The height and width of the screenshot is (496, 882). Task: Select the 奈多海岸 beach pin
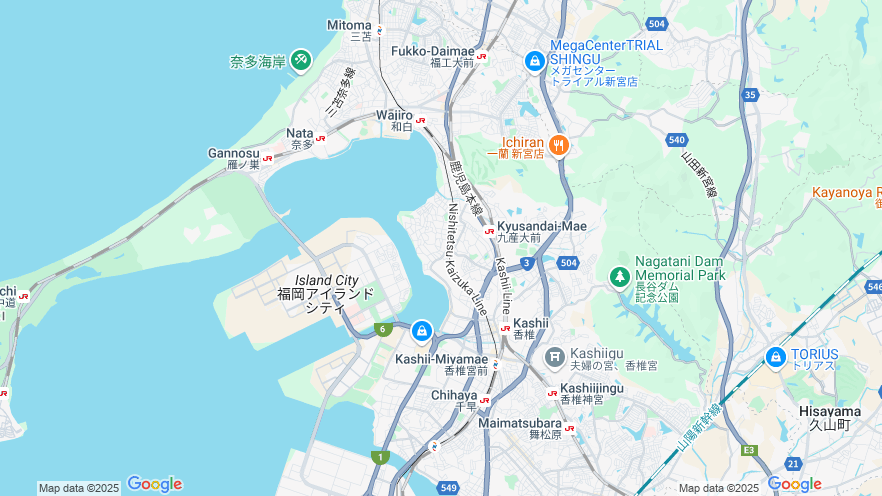point(300,61)
